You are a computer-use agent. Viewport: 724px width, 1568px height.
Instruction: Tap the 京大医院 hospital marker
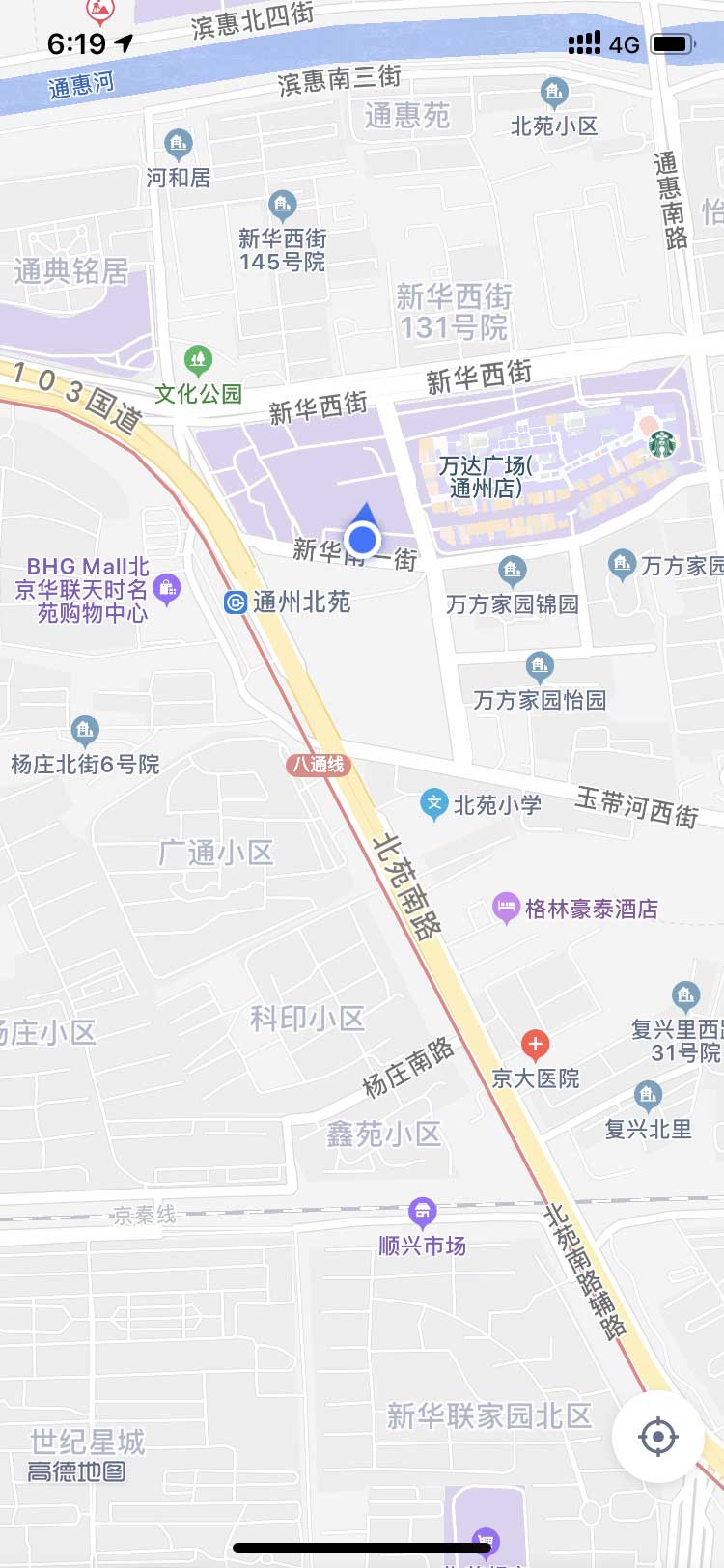click(x=535, y=1044)
